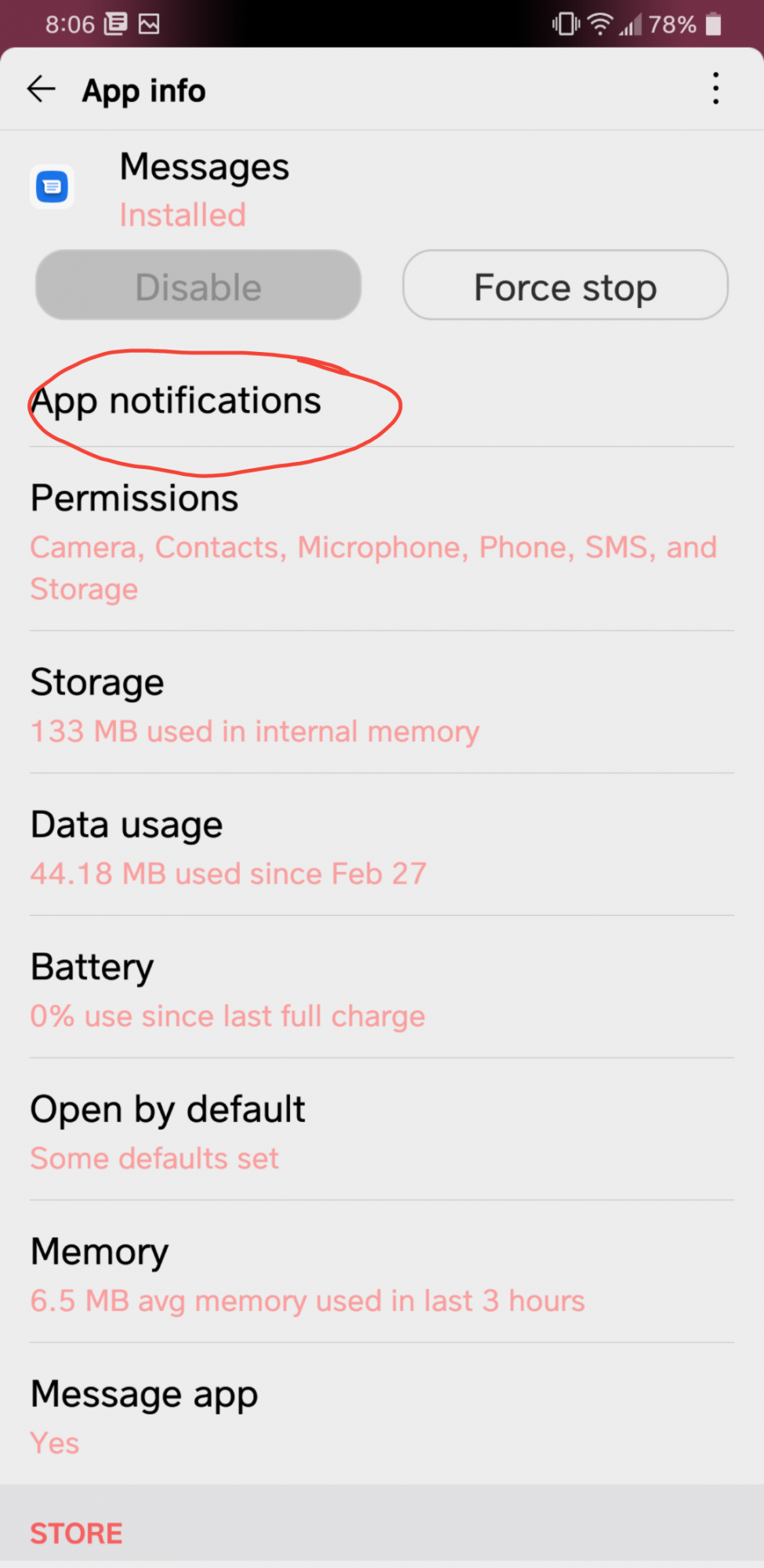The height and width of the screenshot is (1568, 764).
Task: View Permissions for Messages
Action: (x=382, y=540)
